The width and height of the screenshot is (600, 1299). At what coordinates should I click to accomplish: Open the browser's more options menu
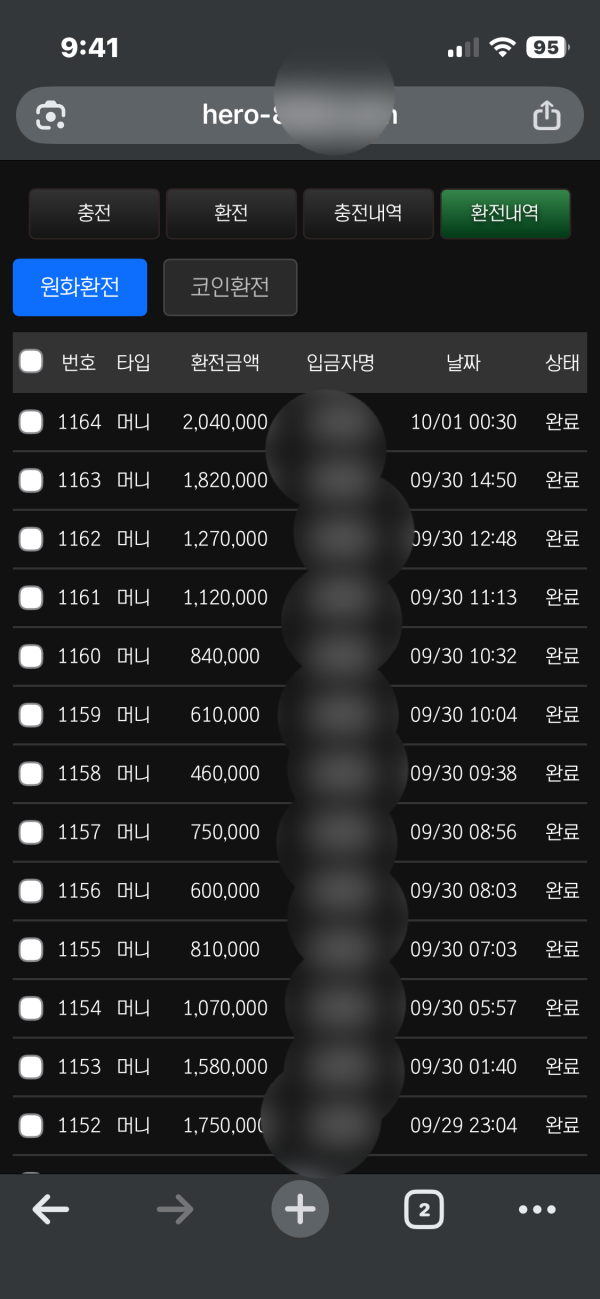537,1210
